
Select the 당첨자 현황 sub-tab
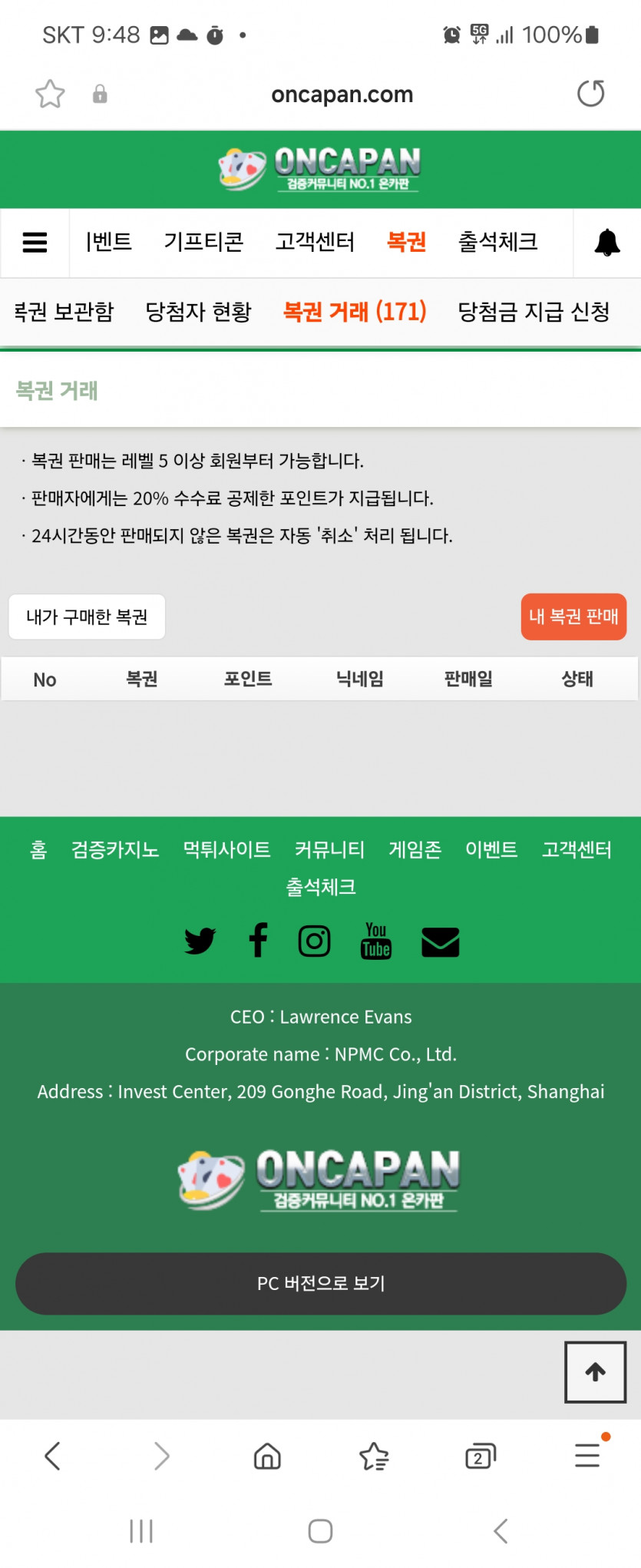click(x=199, y=312)
